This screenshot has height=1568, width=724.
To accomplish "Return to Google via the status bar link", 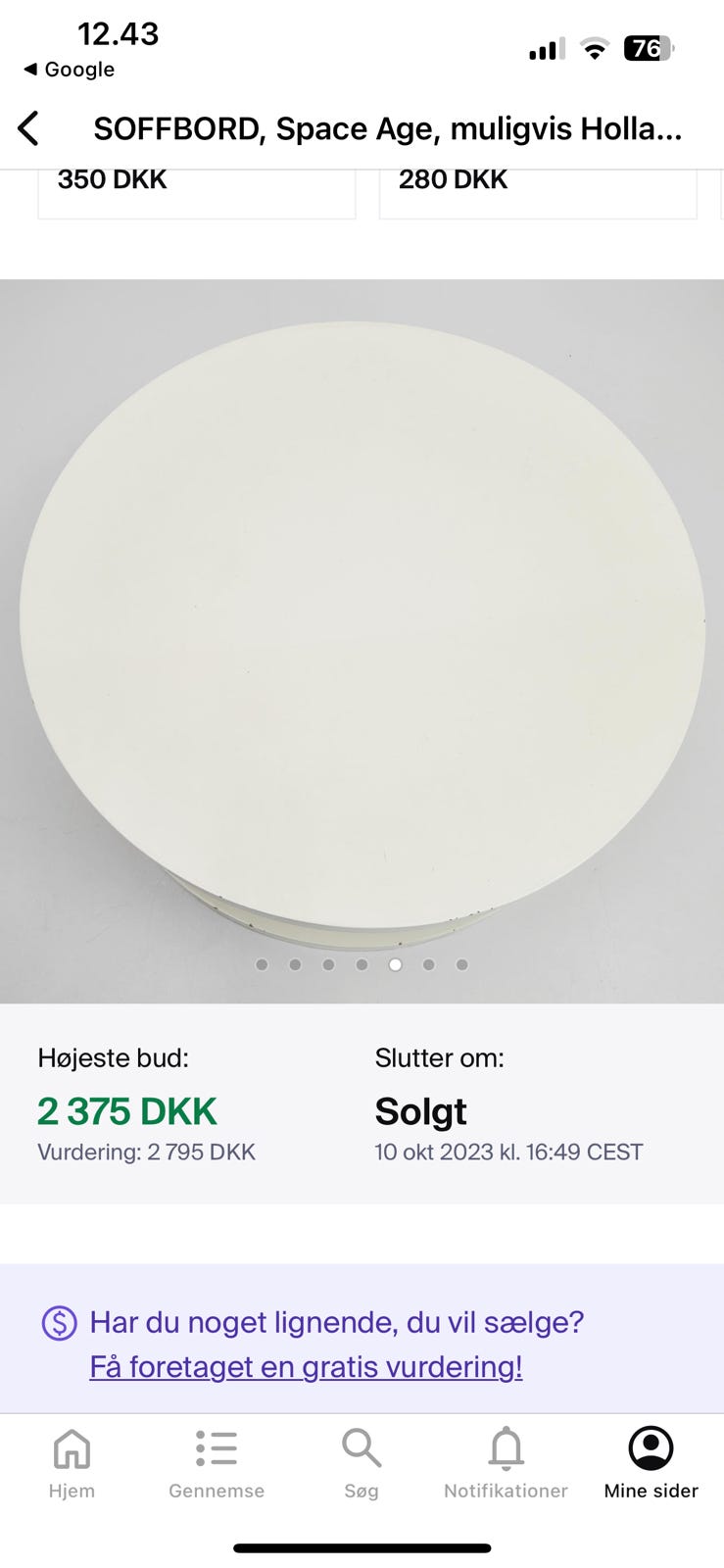I will (x=66, y=70).
